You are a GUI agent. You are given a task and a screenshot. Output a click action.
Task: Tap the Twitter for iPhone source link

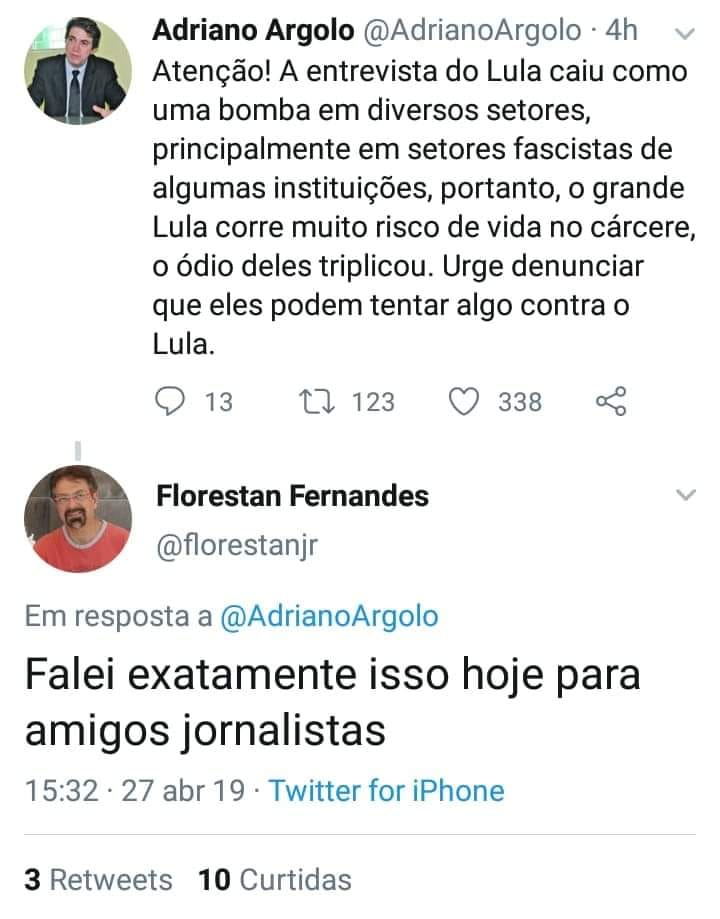click(386, 792)
